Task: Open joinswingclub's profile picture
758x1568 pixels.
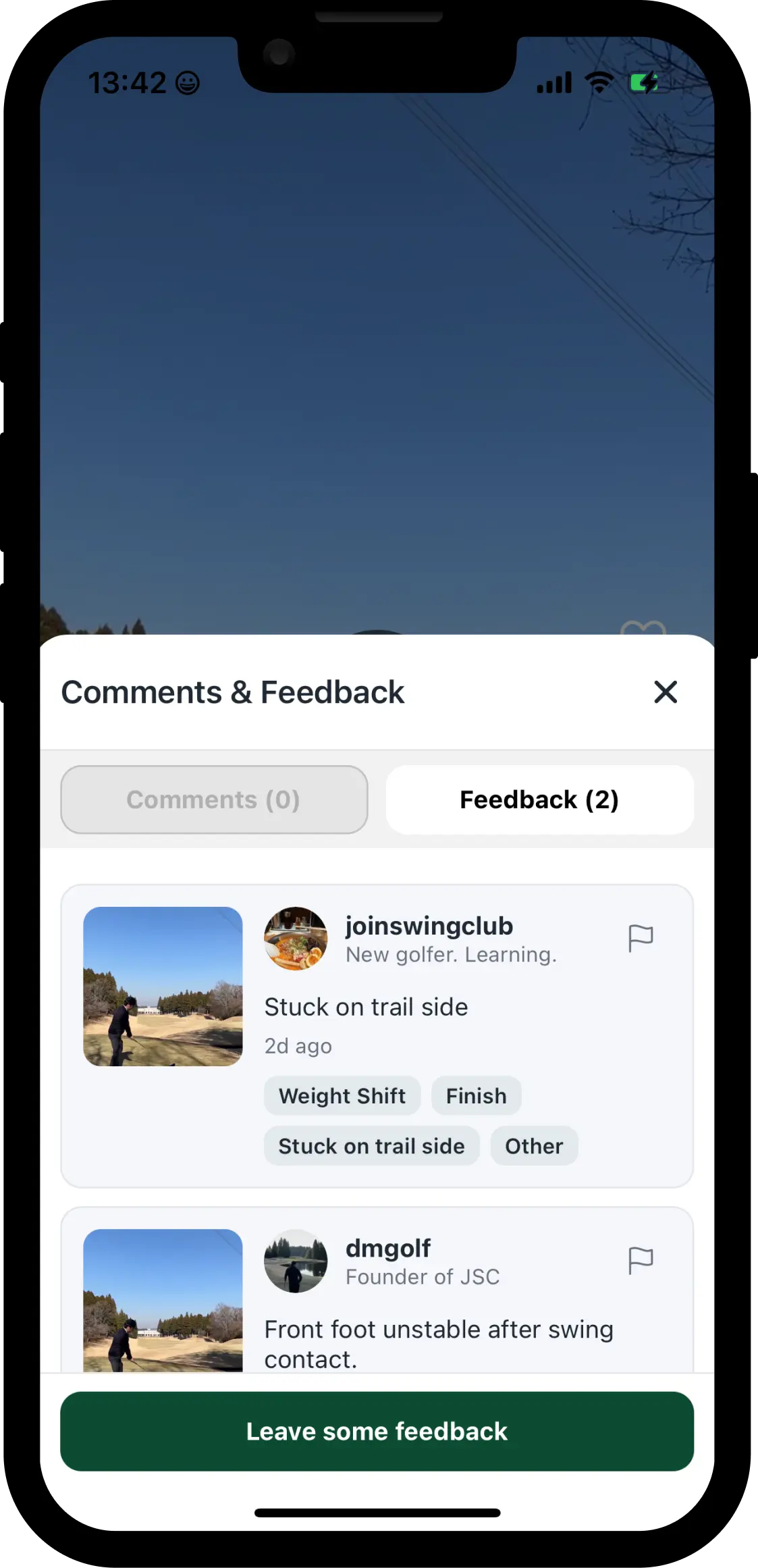Action: [296, 939]
